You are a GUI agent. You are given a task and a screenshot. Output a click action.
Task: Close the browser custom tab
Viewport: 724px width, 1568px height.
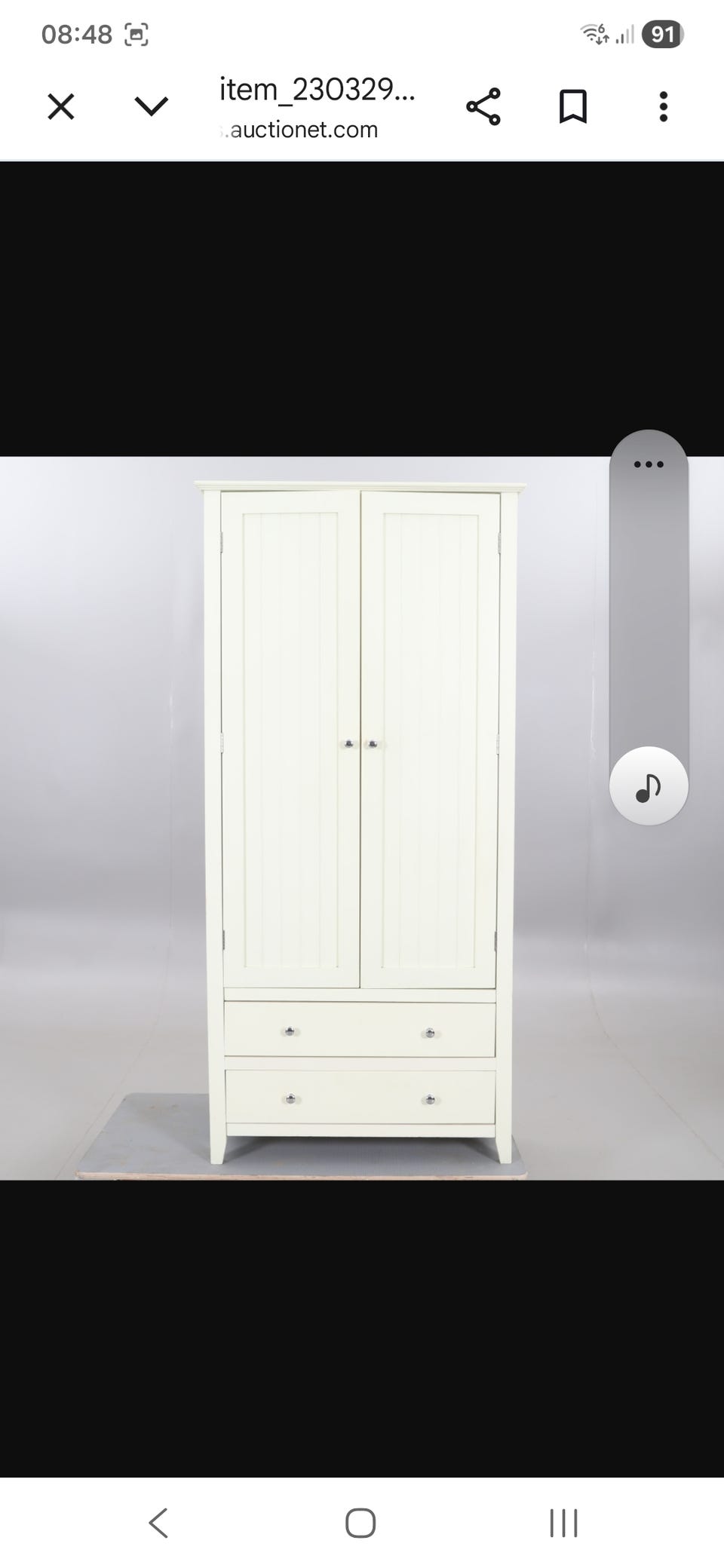(x=61, y=107)
